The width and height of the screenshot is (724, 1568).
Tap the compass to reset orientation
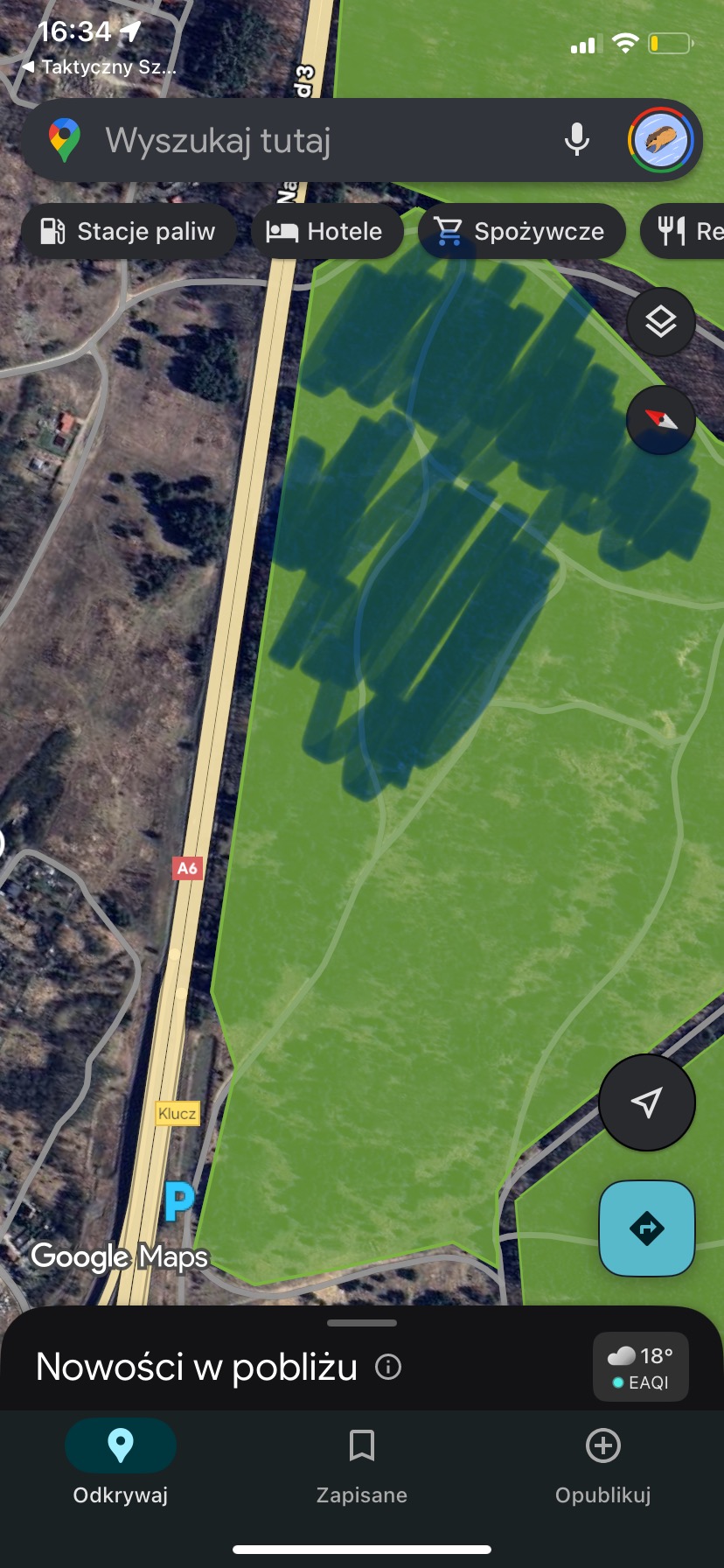[x=661, y=420]
